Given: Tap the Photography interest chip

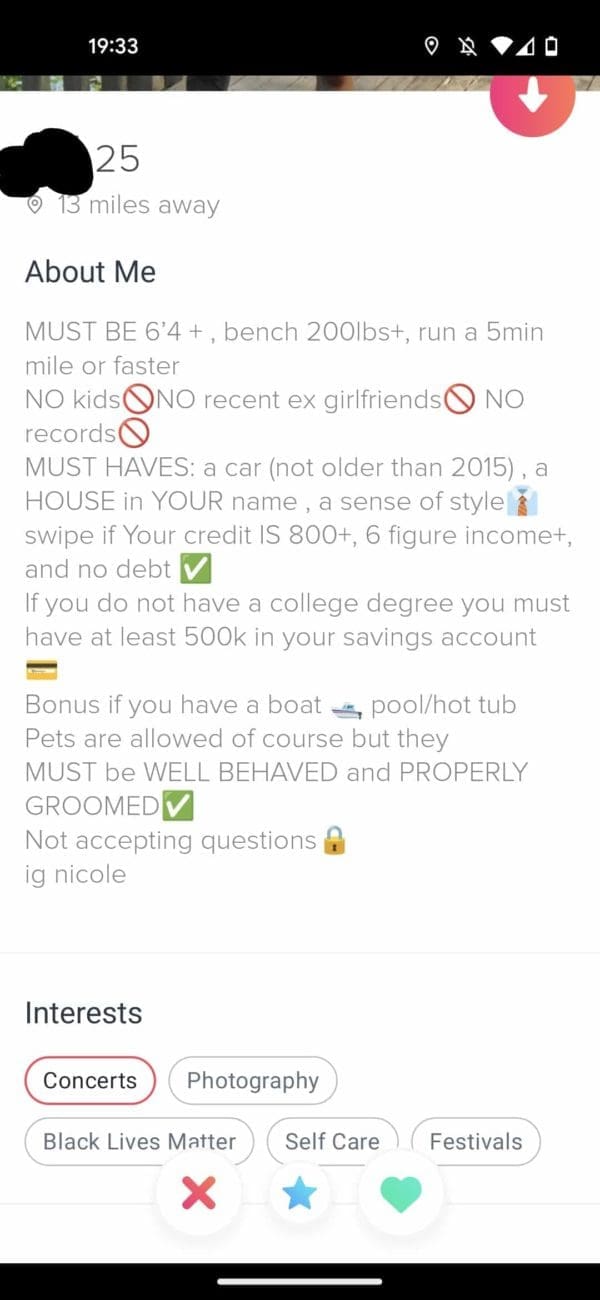Looking at the screenshot, I should point(253,1080).
